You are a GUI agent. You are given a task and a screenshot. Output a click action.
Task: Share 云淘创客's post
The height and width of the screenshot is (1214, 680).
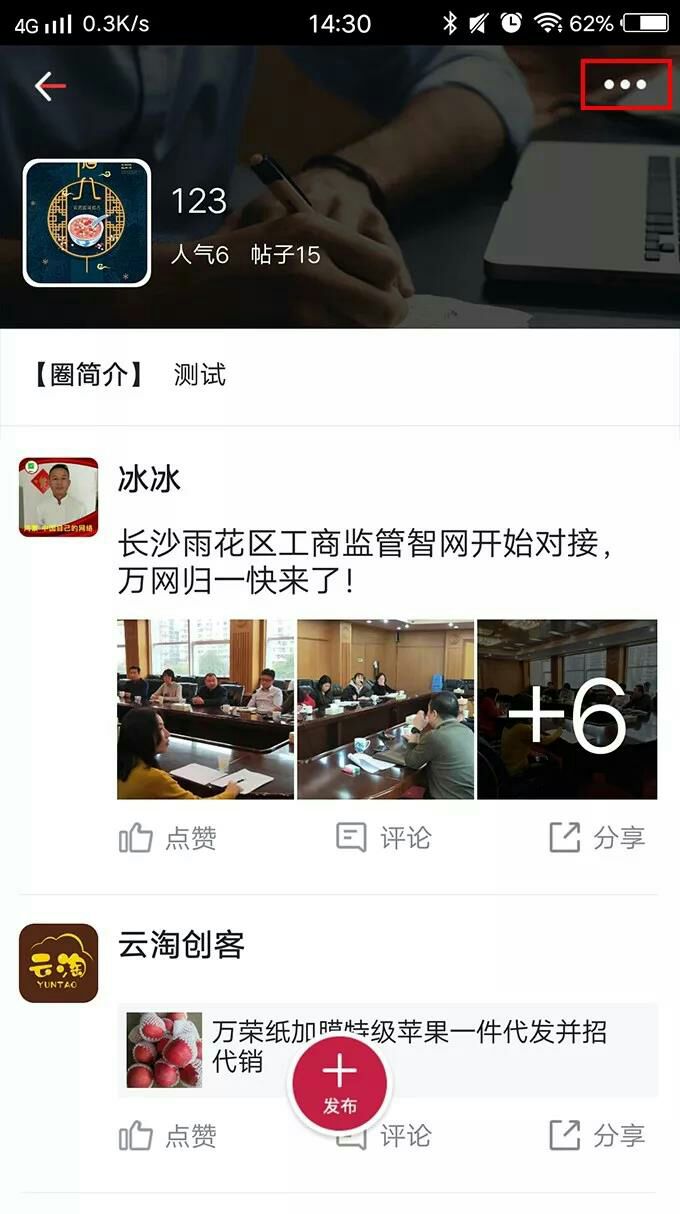tap(598, 1136)
